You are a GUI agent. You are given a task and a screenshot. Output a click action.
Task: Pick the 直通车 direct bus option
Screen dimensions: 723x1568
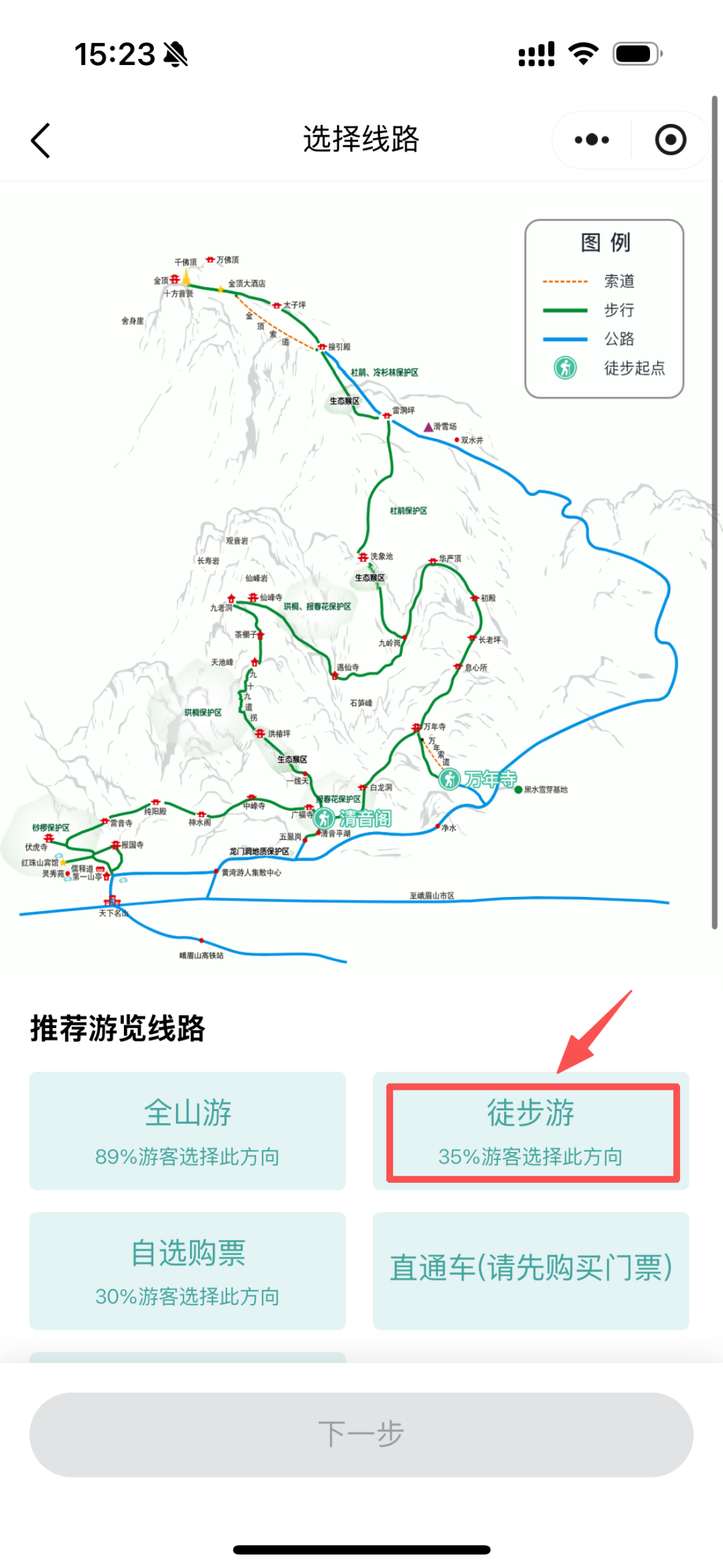pyautogui.click(x=531, y=1271)
